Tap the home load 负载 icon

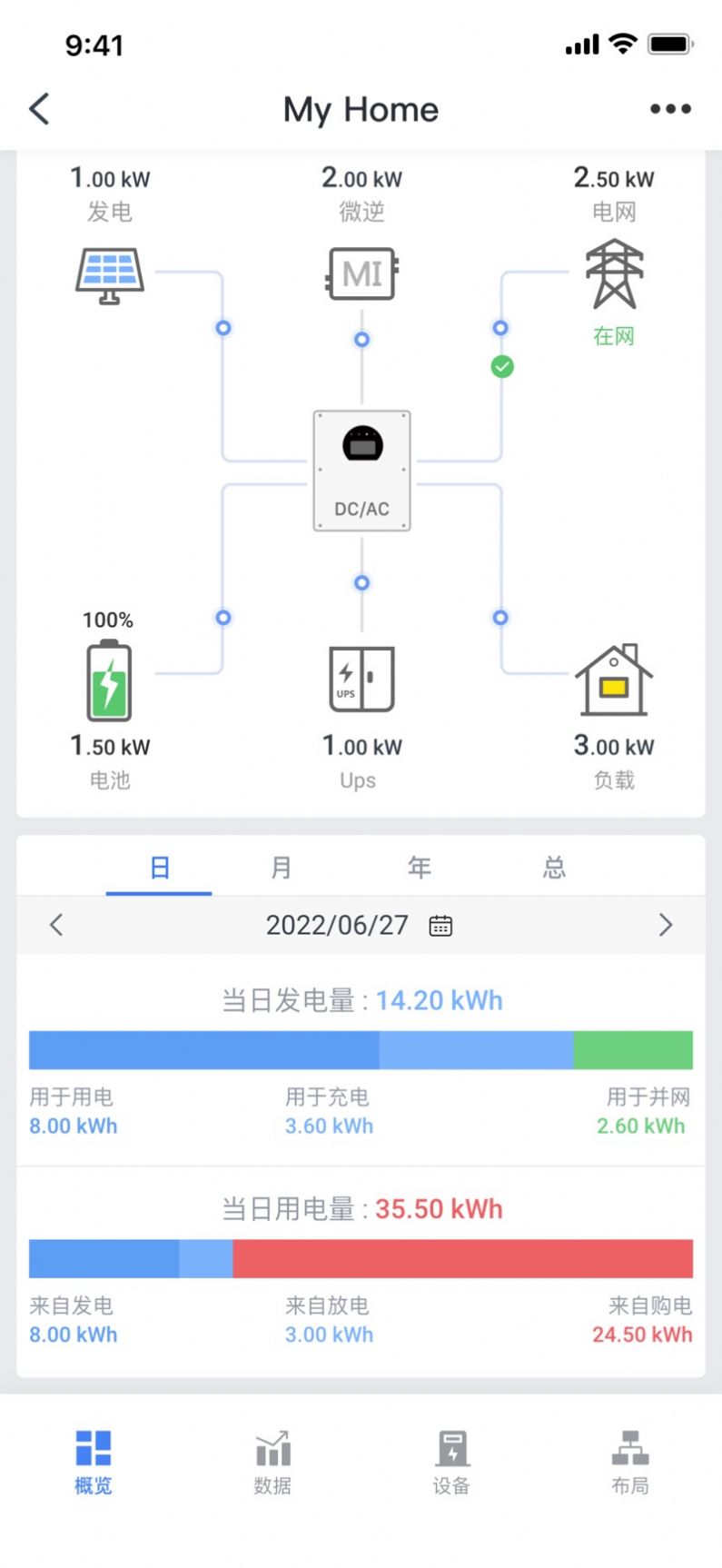(x=614, y=680)
